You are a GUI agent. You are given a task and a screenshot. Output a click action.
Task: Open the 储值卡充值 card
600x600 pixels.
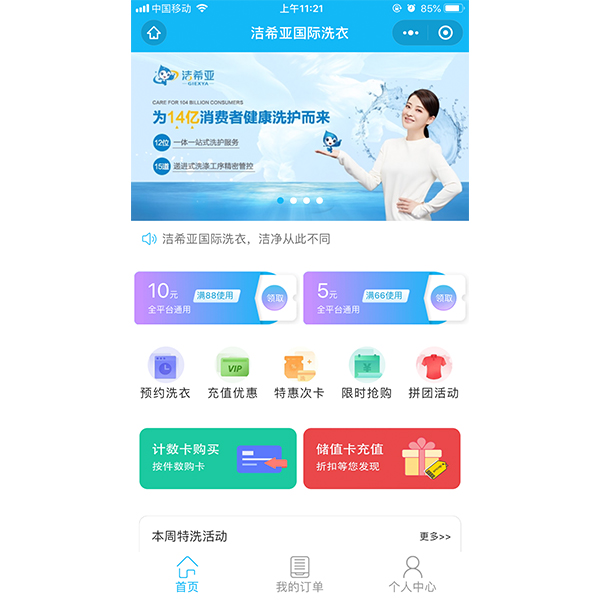(382, 459)
